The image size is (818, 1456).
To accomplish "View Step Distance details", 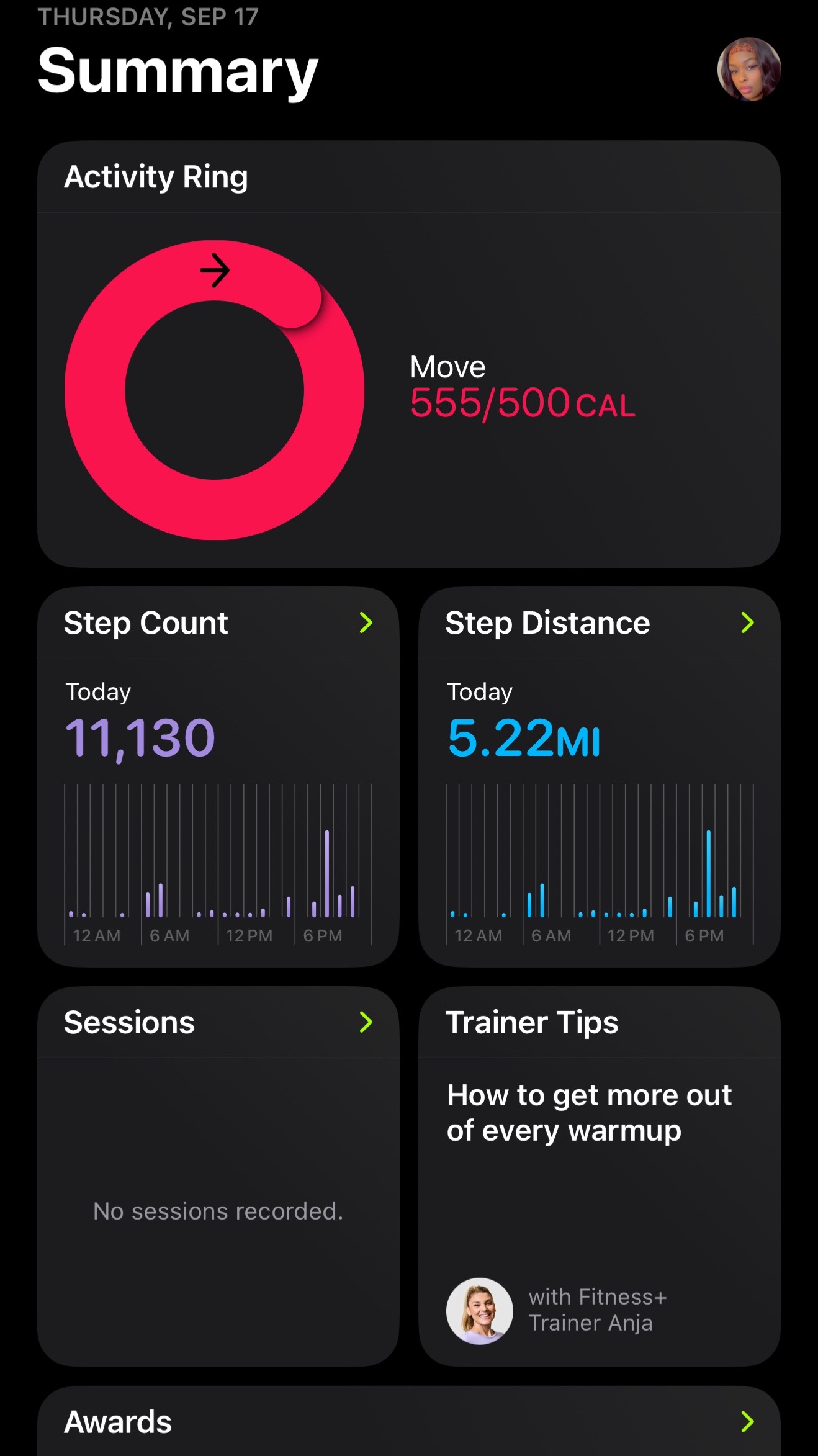I will 600,776.
